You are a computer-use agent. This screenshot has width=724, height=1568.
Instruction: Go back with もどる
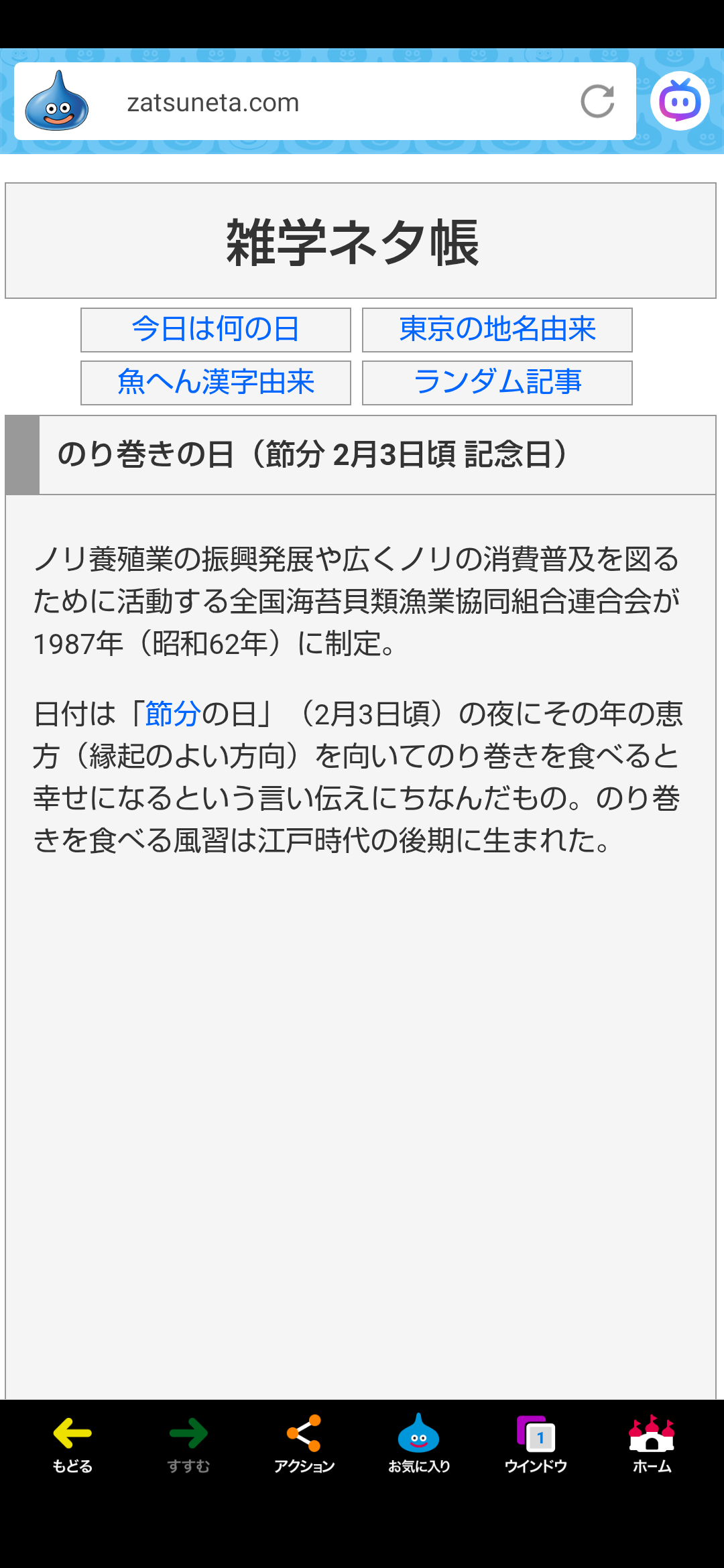(72, 1444)
